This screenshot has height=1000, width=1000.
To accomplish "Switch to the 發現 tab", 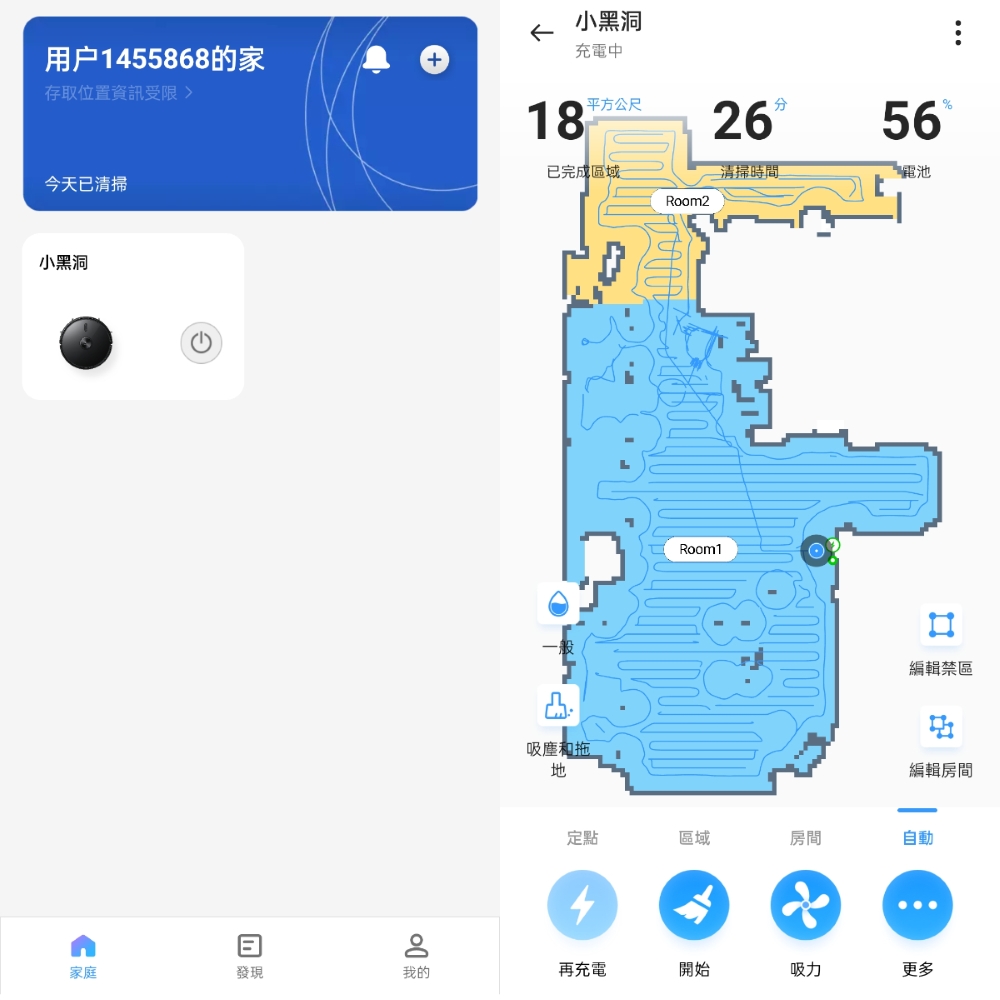I will [249, 955].
